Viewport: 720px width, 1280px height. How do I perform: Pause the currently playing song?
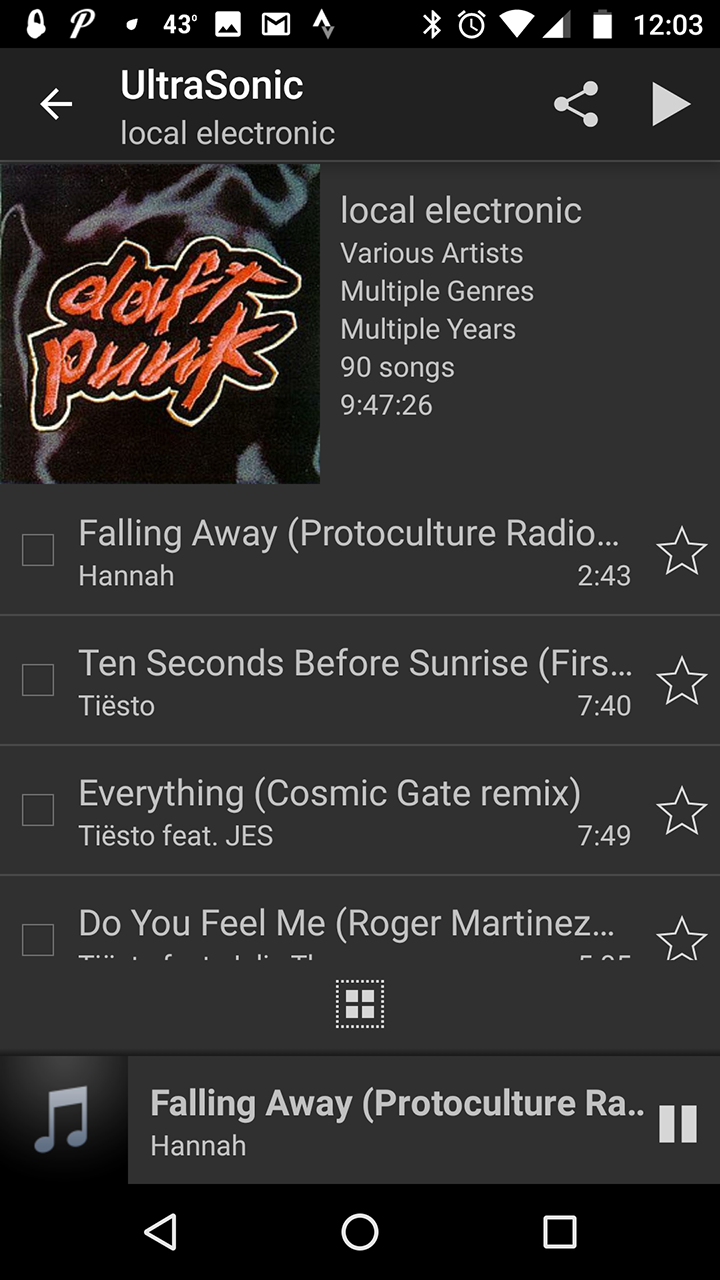pyautogui.click(x=677, y=1124)
